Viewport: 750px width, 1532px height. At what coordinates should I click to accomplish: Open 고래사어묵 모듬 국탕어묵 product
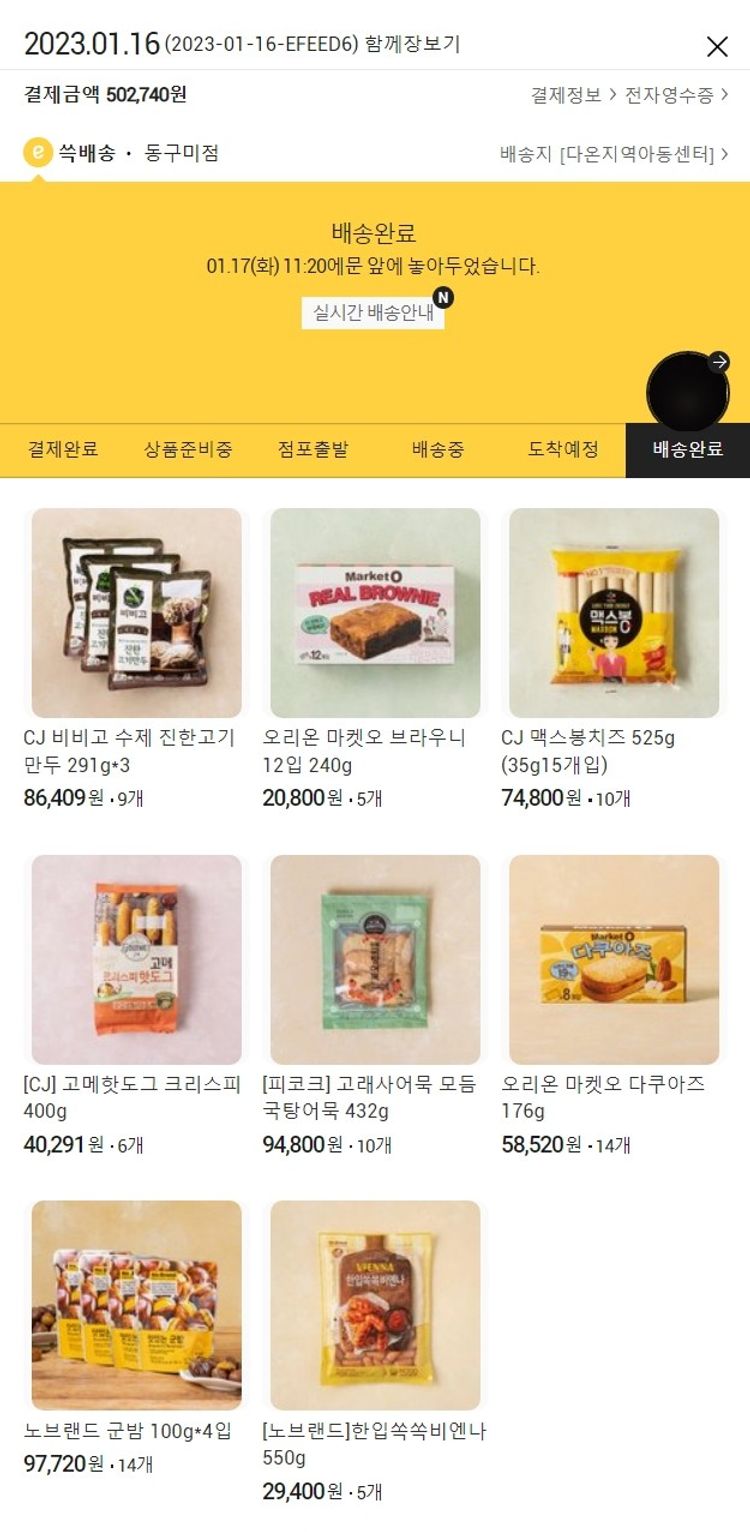[x=375, y=959]
